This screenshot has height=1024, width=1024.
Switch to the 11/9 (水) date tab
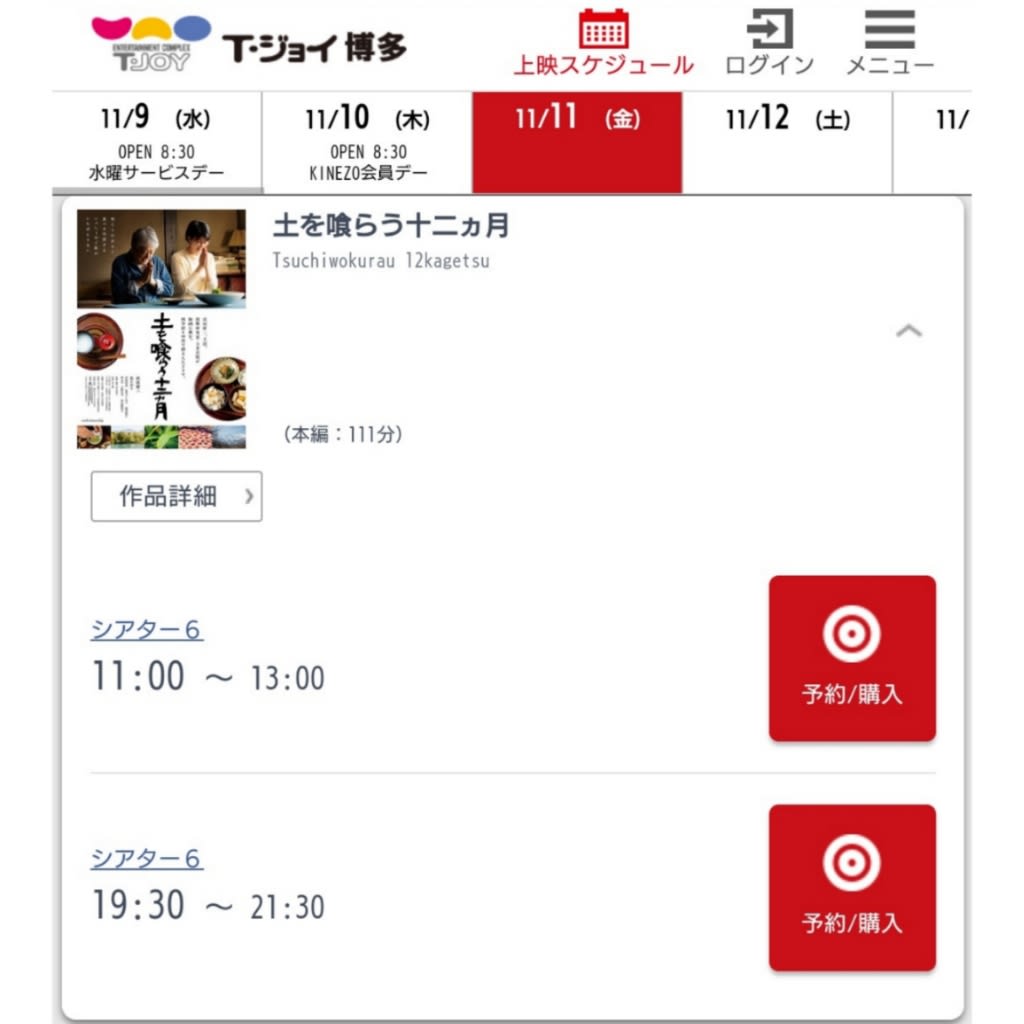click(x=156, y=142)
